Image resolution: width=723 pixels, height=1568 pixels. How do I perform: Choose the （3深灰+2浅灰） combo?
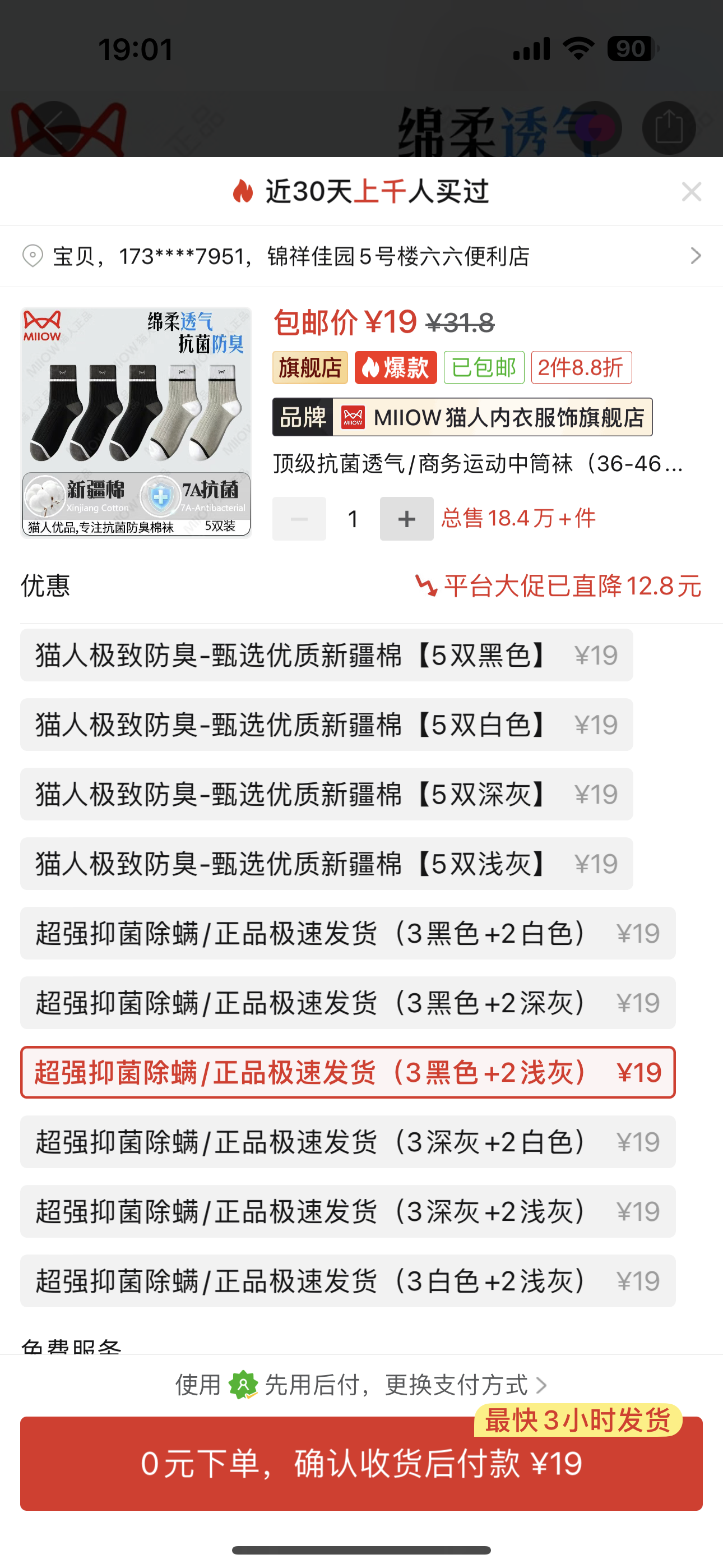(347, 1211)
